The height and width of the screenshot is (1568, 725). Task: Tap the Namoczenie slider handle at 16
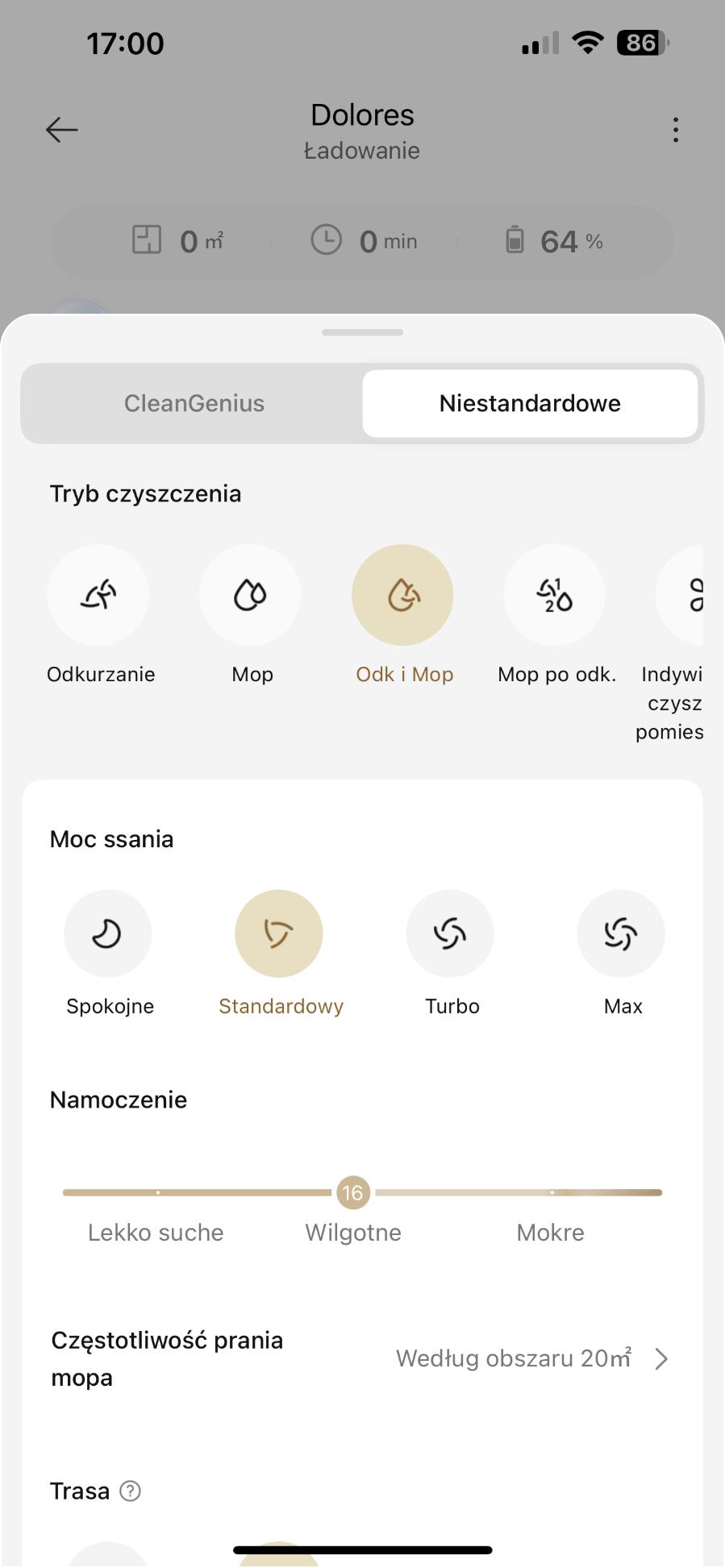[x=352, y=1192]
